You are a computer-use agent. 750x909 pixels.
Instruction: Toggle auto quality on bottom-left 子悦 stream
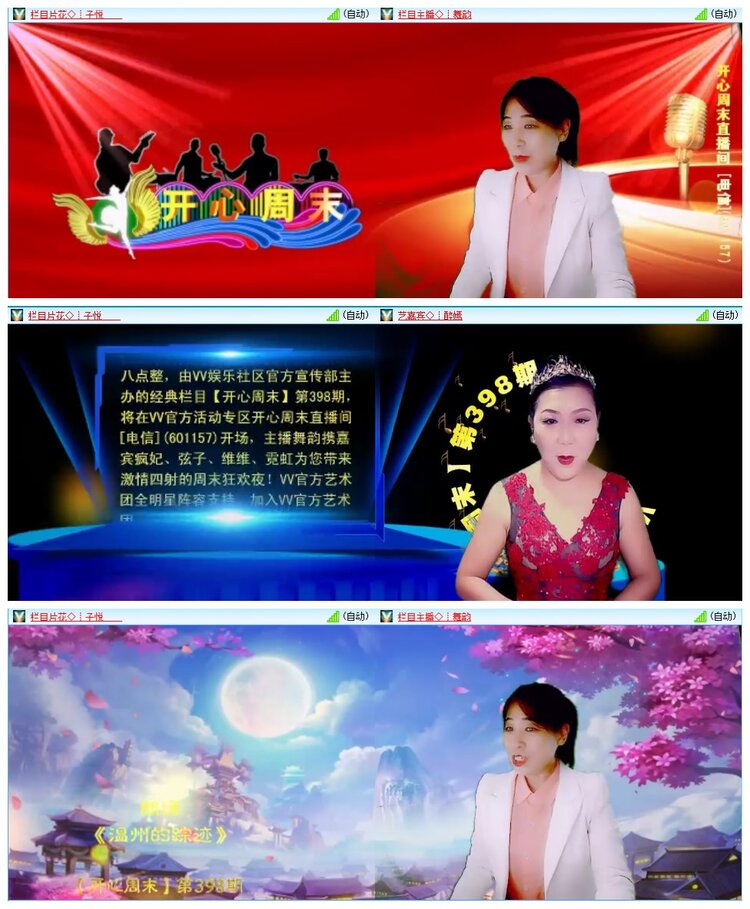pyautogui.click(x=355, y=617)
